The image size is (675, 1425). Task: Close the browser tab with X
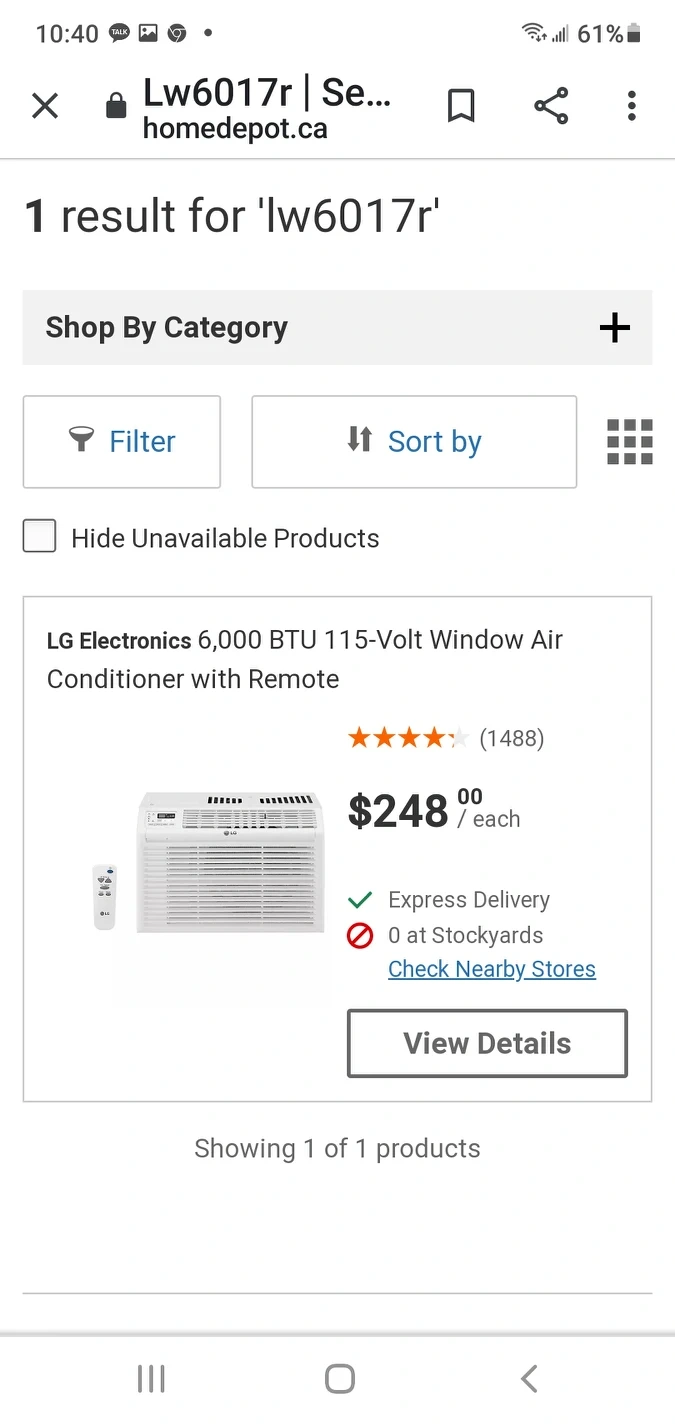click(45, 106)
